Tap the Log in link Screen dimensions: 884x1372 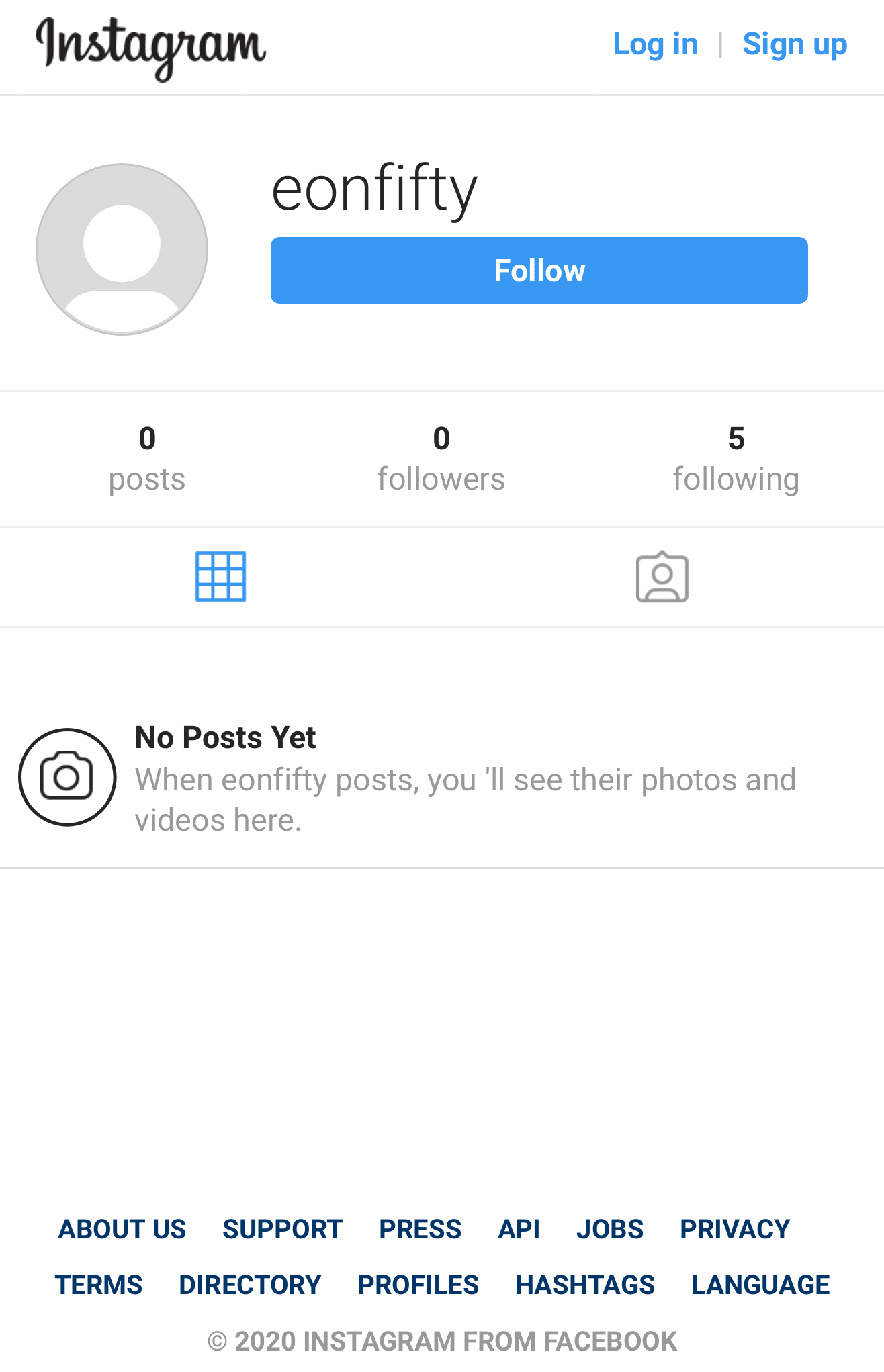click(x=655, y=44)
